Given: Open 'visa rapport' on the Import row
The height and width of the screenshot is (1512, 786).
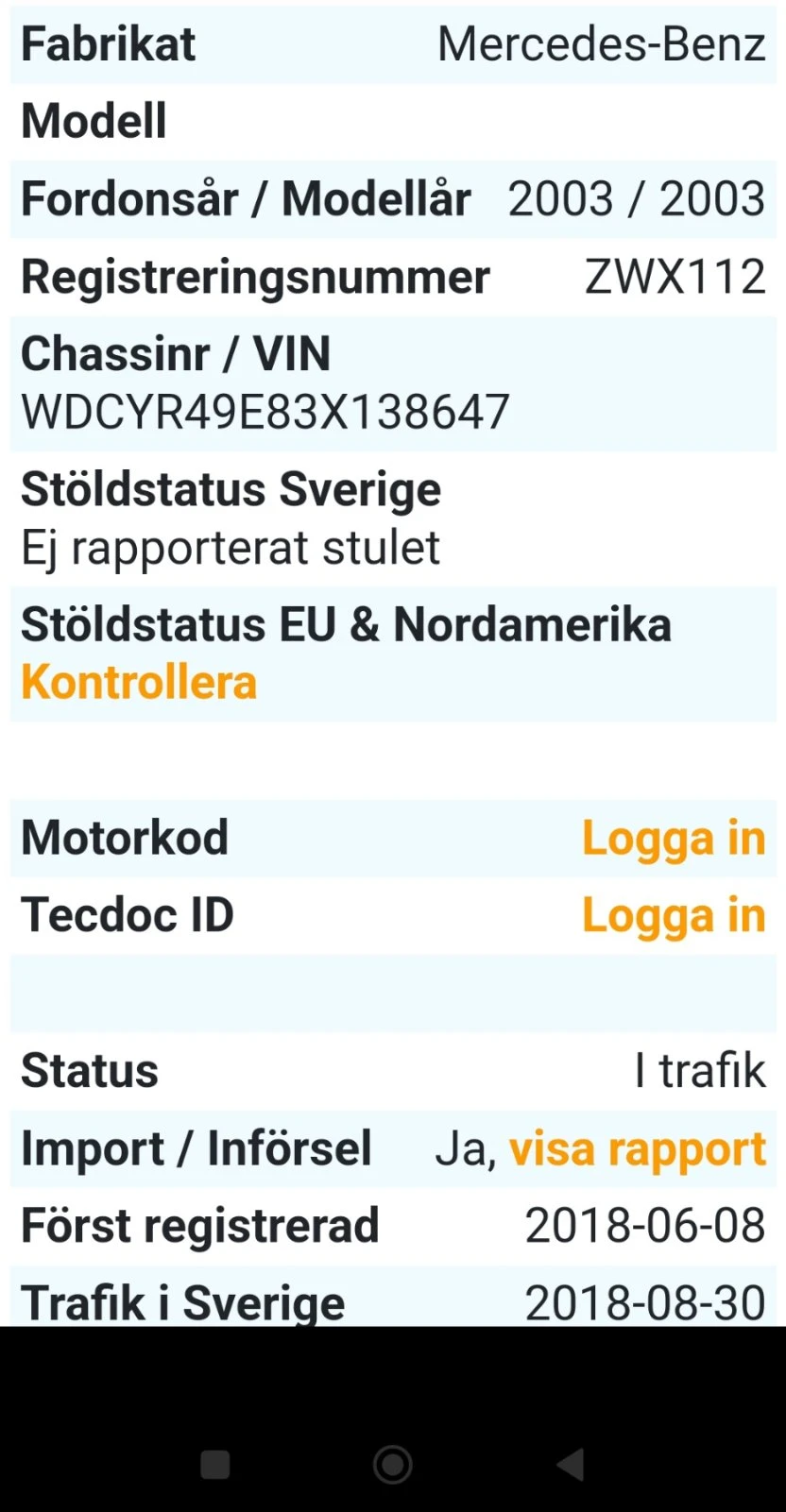Looking at the screenshot, I should tap(637, 1147).
